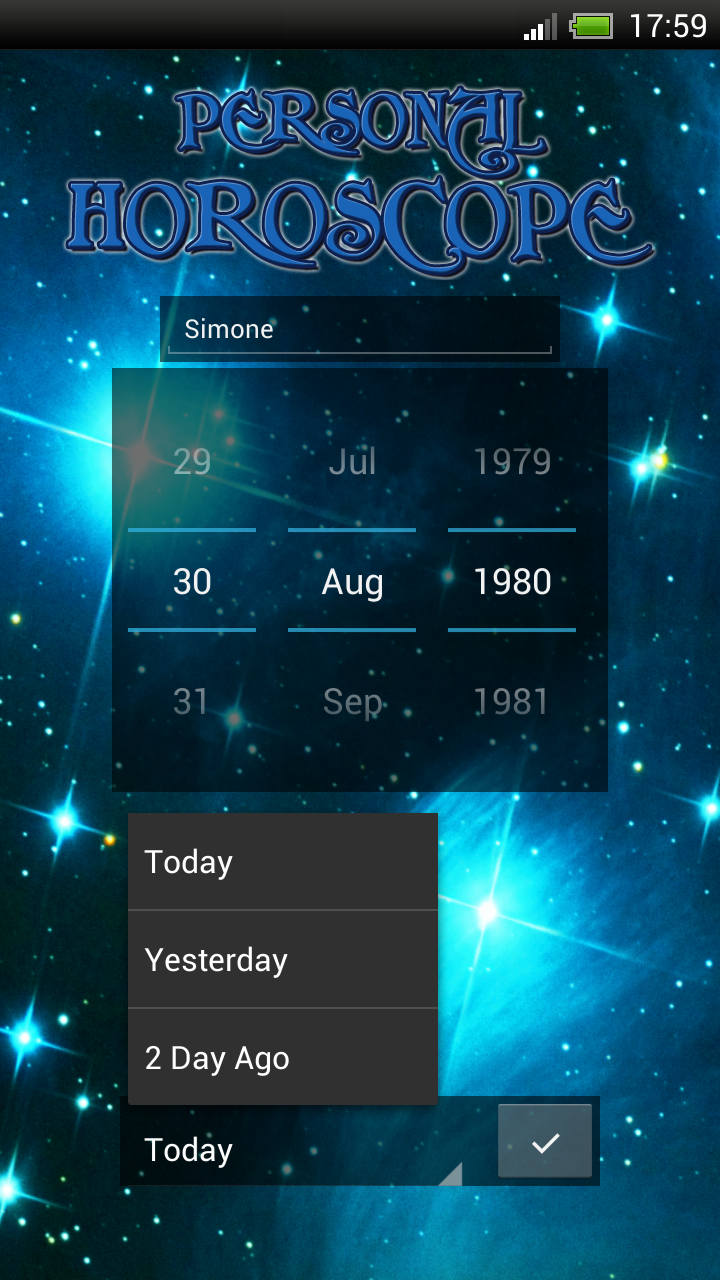Pick day "29" on the date spinner

pos(192,461)
